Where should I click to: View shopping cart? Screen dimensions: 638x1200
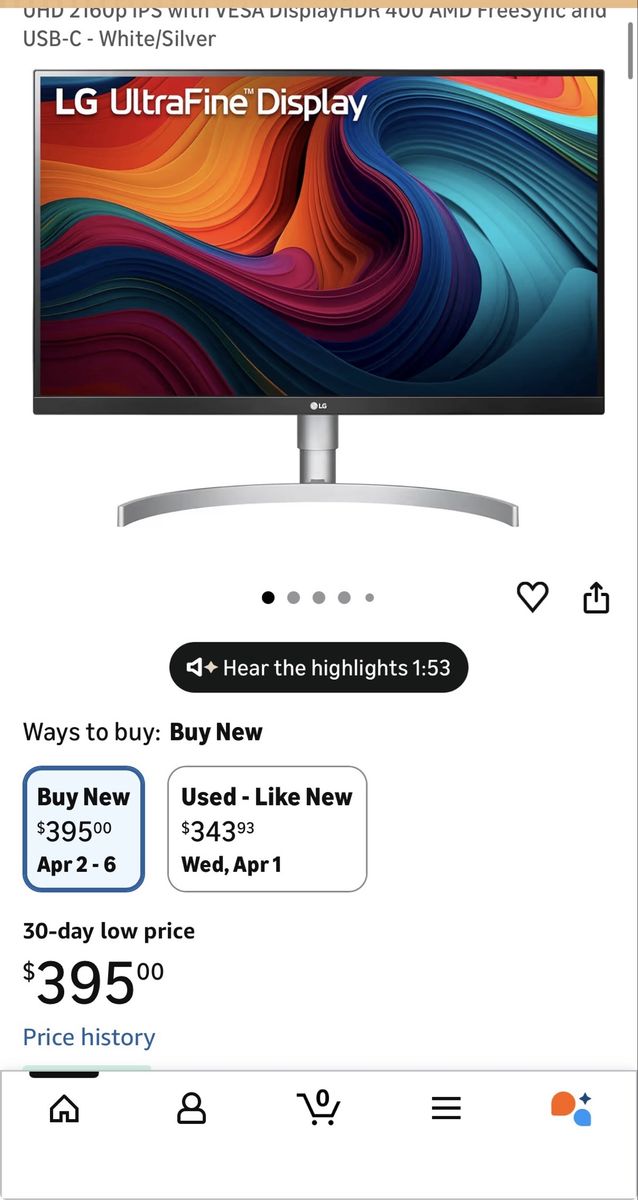319,1107
